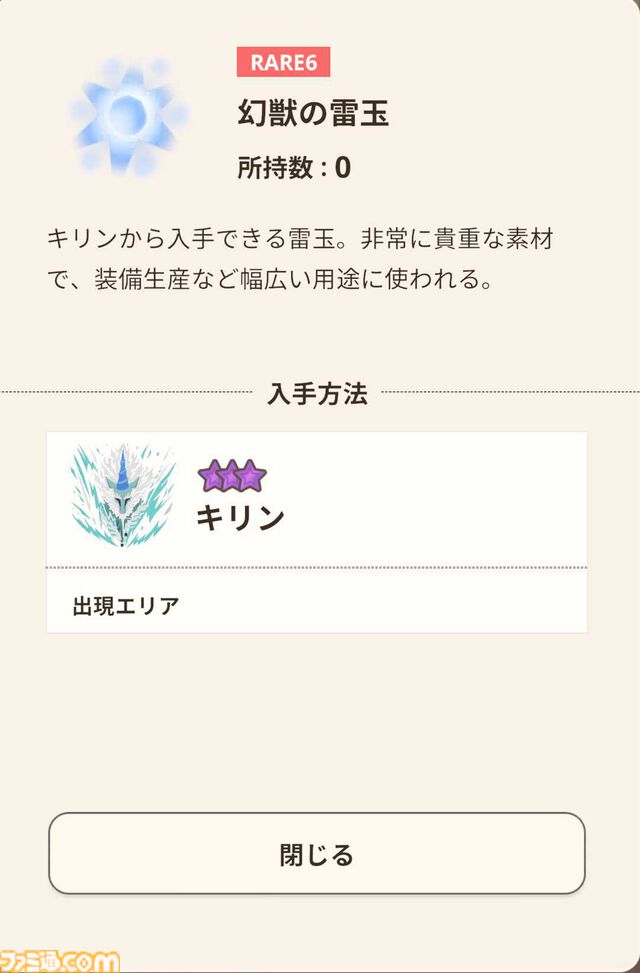Viewport: 640px width, 973px height.
Task: Close the item detail dialog with 閉じる
Action: (x=316, y=853)
